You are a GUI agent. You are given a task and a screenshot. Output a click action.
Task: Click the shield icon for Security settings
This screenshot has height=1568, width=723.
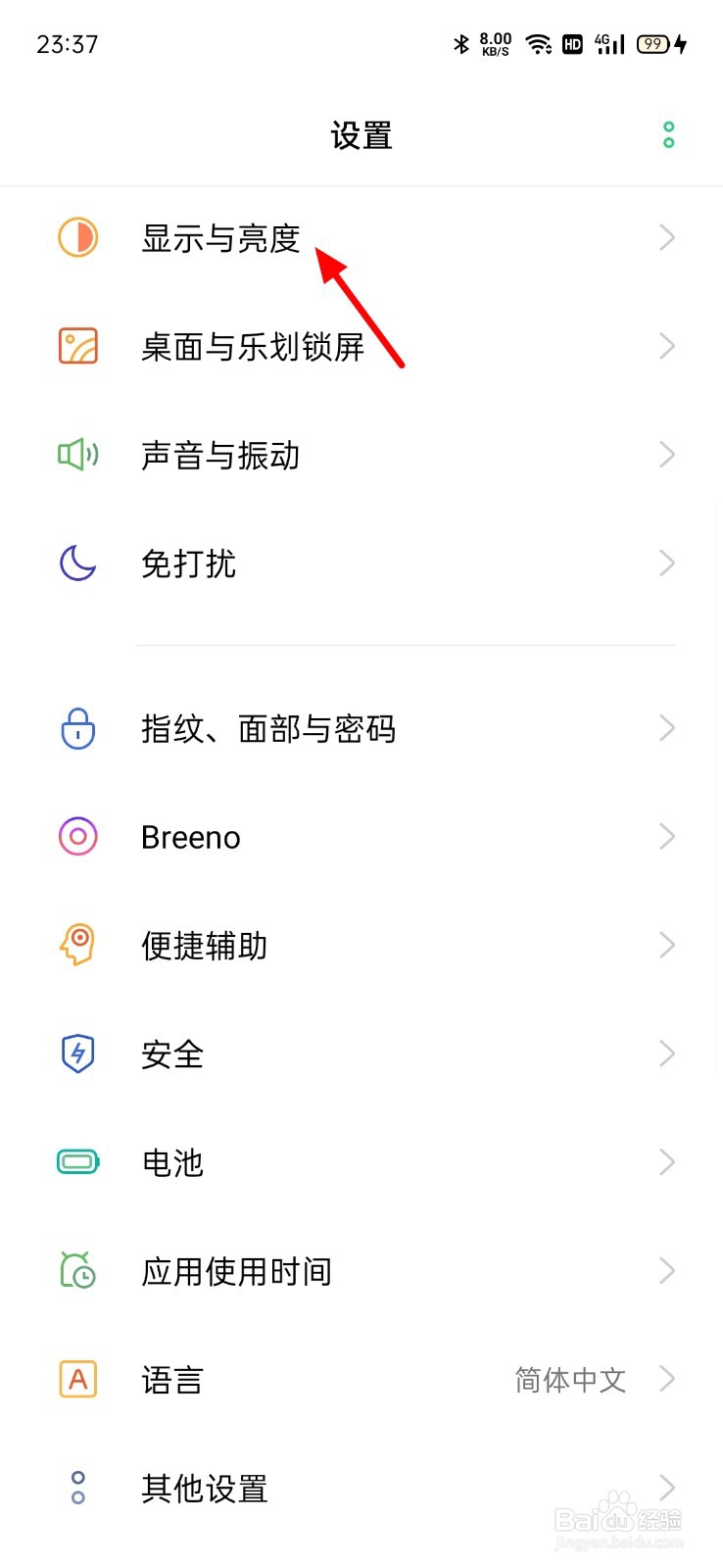click(77, 1053)
